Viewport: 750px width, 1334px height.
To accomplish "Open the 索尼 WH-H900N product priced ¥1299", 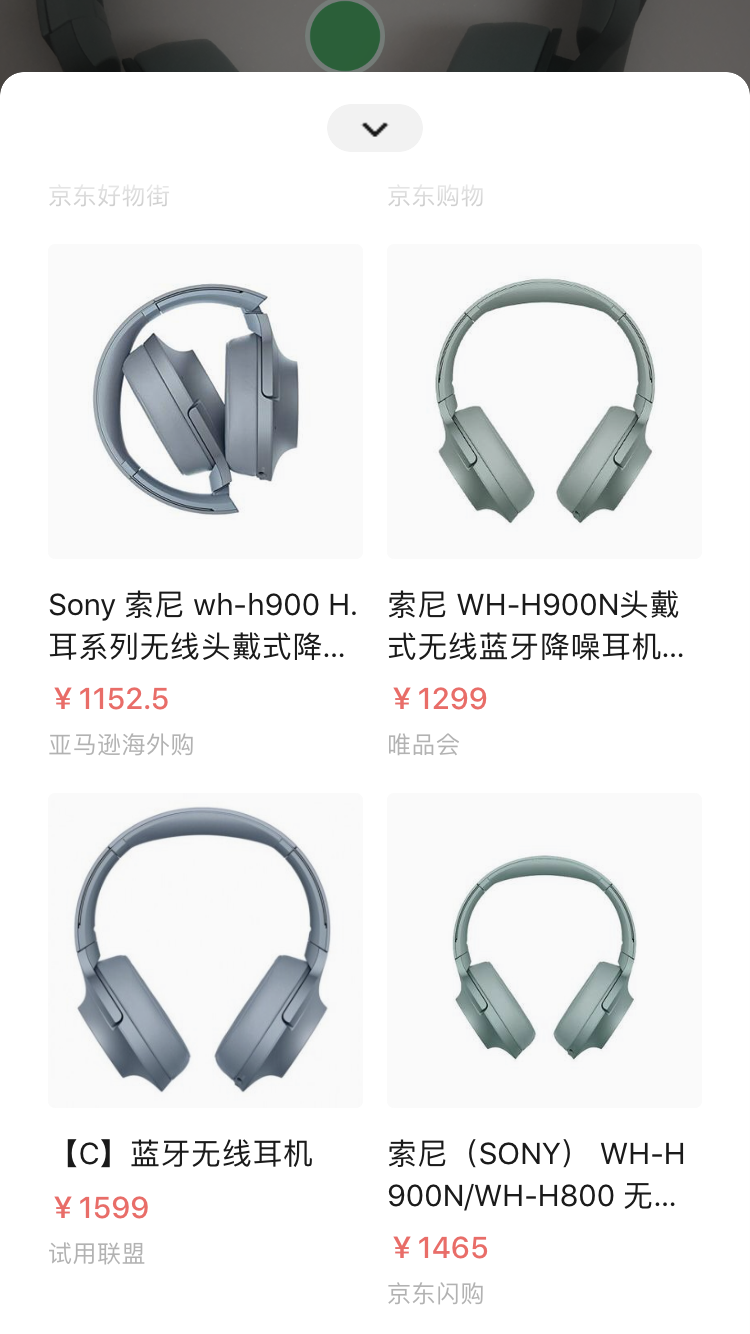I will [544, 401].
